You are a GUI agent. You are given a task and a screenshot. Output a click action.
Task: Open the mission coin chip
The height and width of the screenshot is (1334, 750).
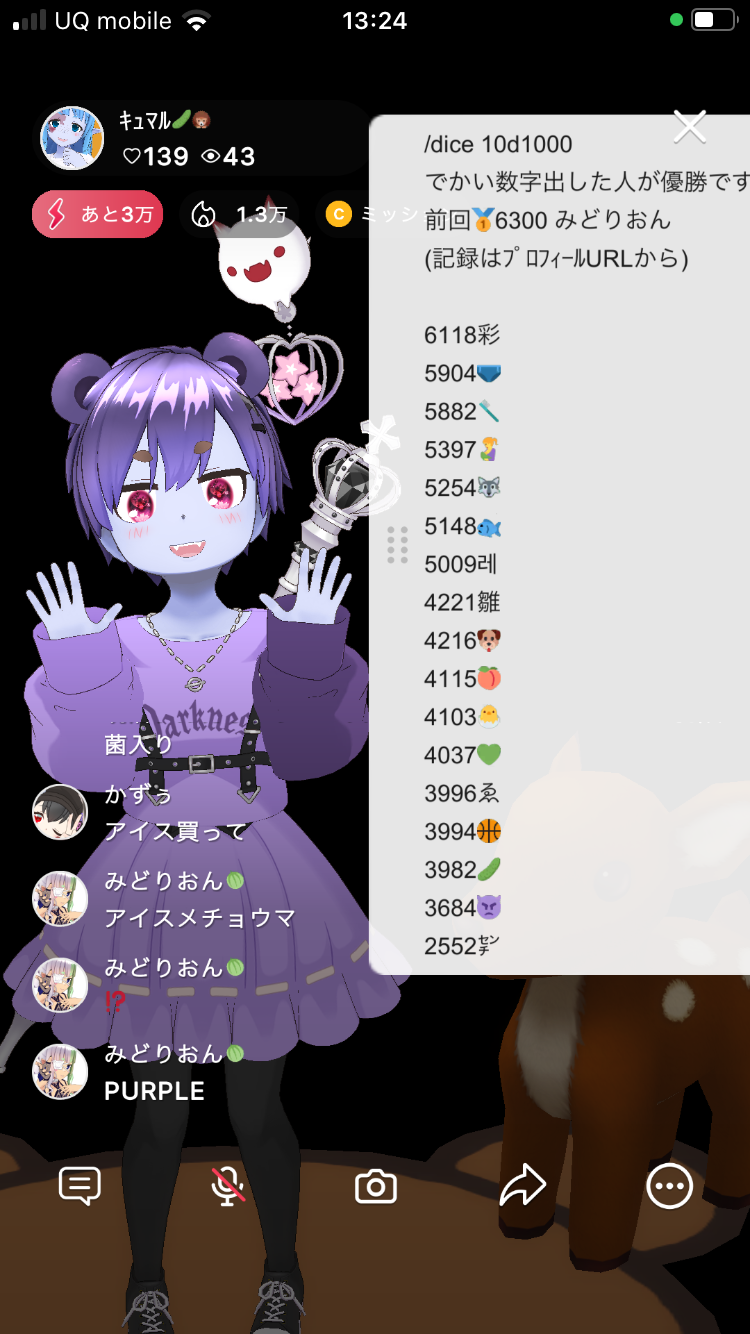pos(345,214)
